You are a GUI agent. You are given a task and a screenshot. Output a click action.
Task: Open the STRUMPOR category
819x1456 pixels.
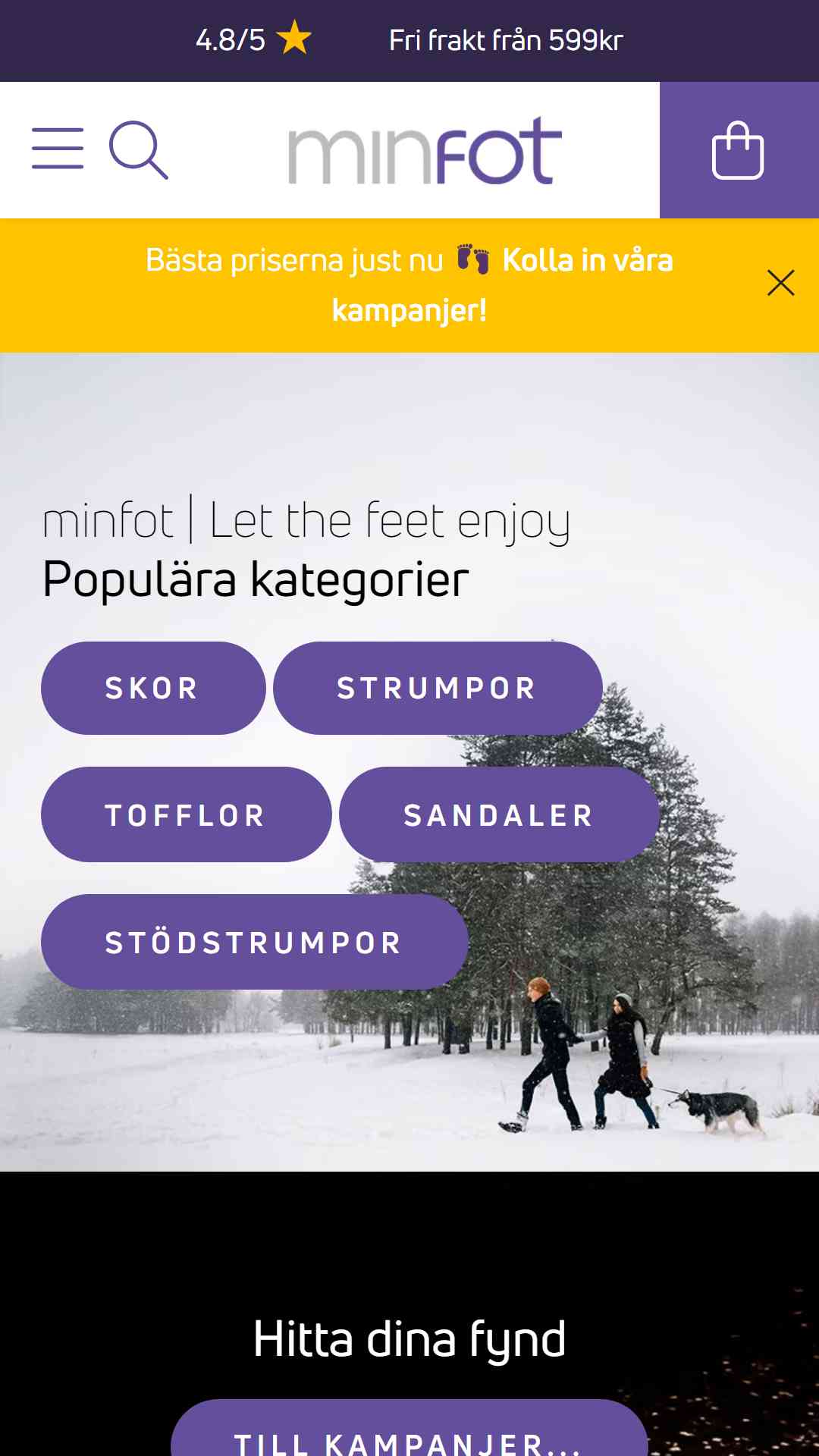click(438, 688)
